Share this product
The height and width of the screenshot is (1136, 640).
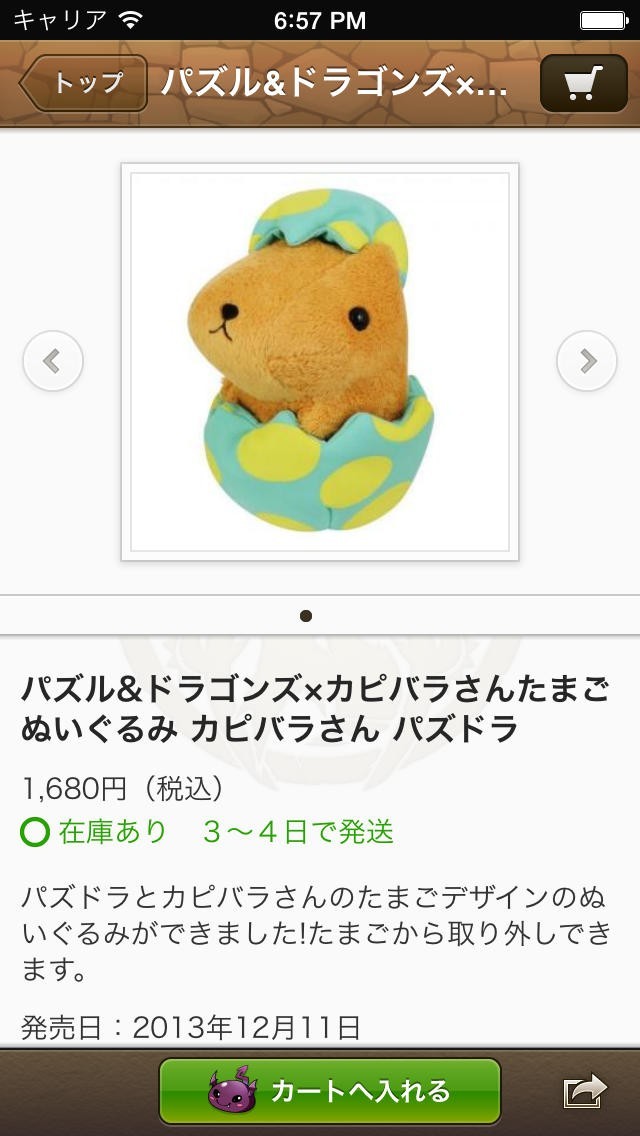(x=585, y=1091)
